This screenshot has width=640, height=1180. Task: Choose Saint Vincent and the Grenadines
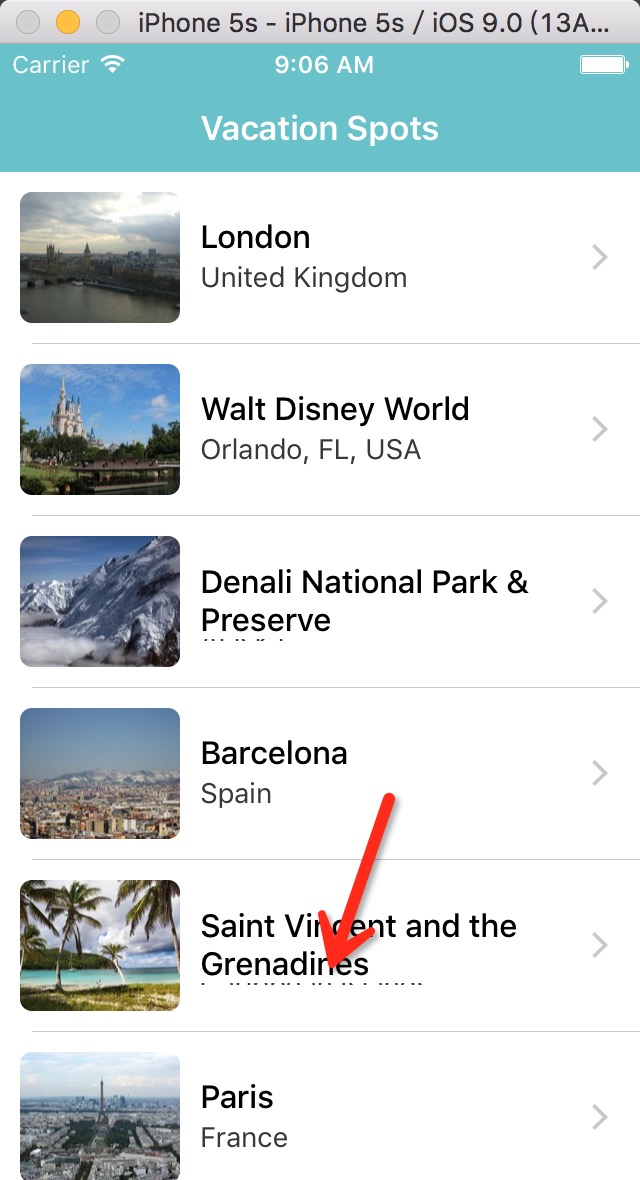point(320,945)
